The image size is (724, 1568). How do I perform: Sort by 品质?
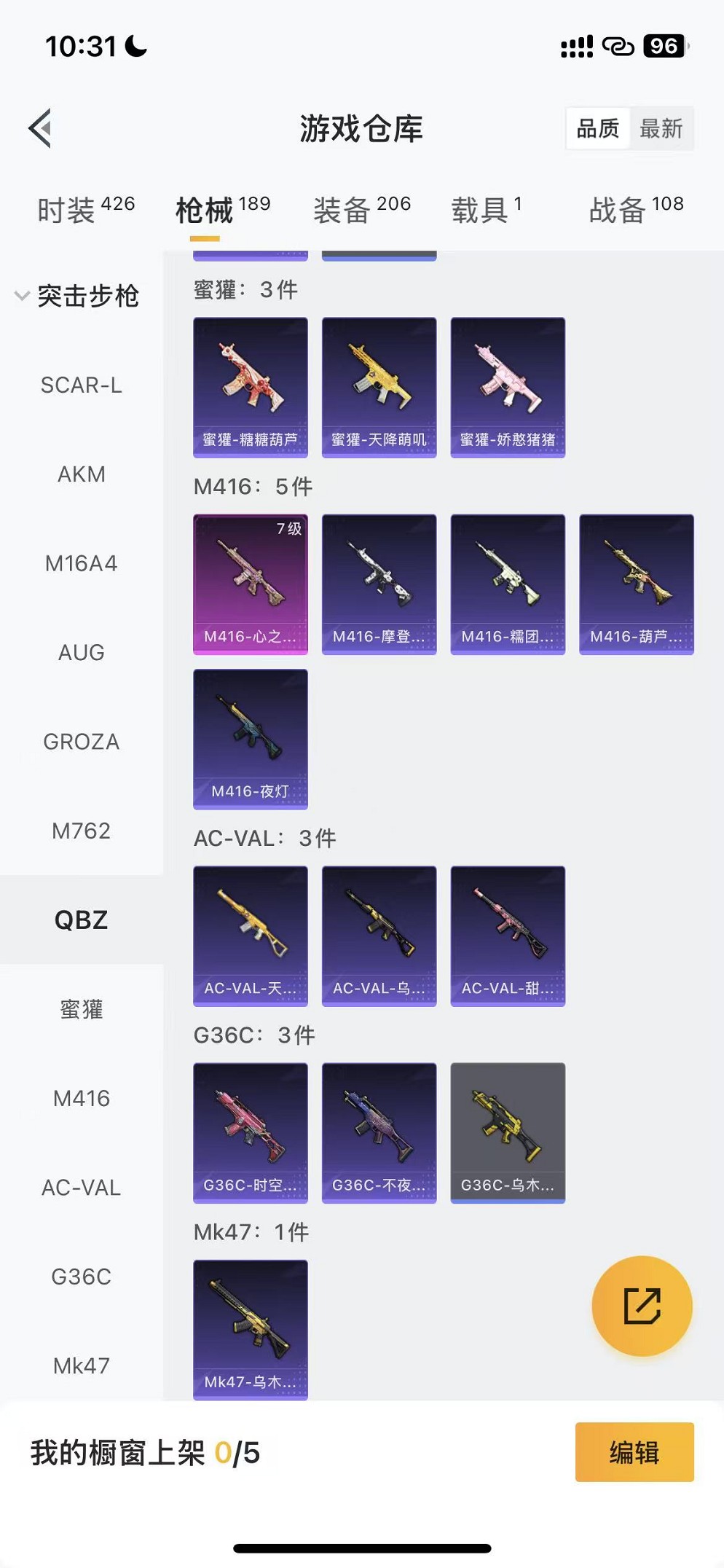pos(598,129)
